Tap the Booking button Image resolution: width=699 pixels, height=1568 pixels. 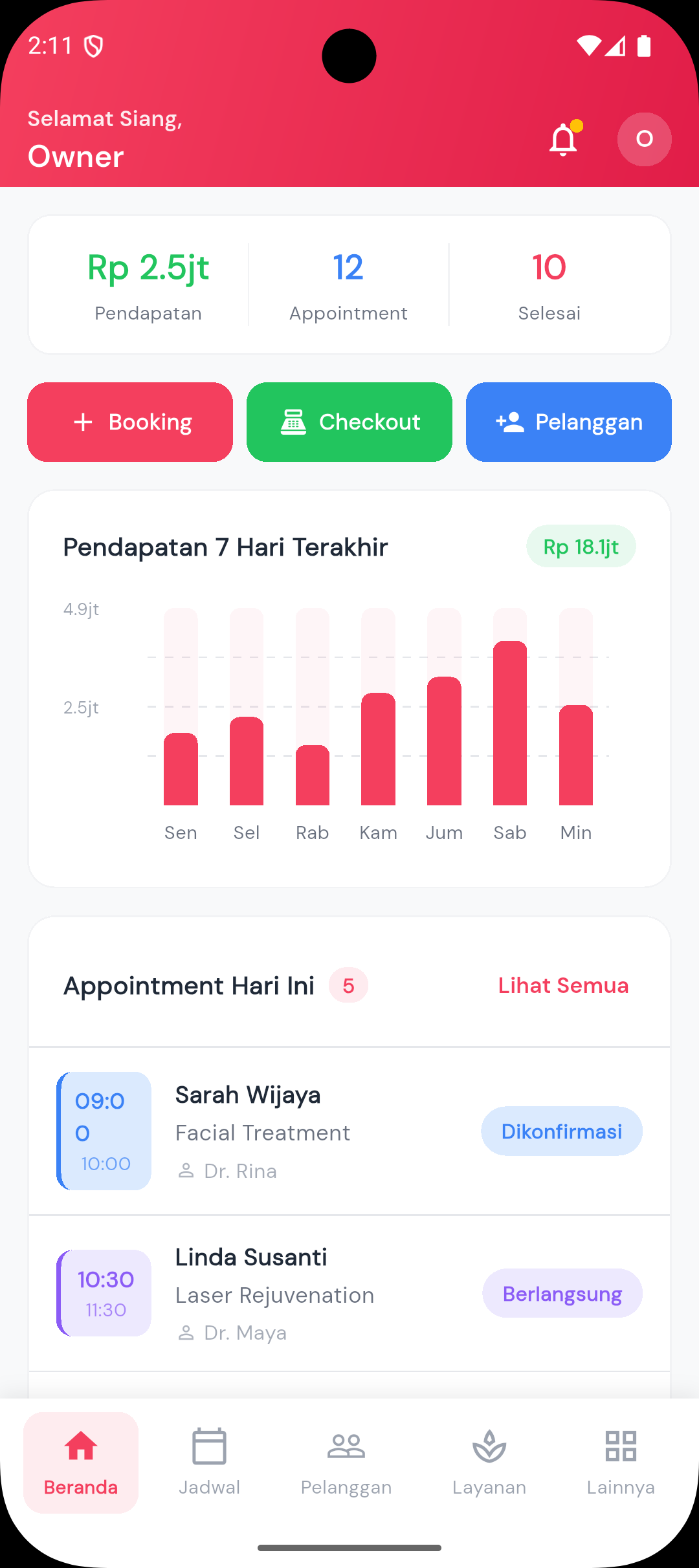129,421
